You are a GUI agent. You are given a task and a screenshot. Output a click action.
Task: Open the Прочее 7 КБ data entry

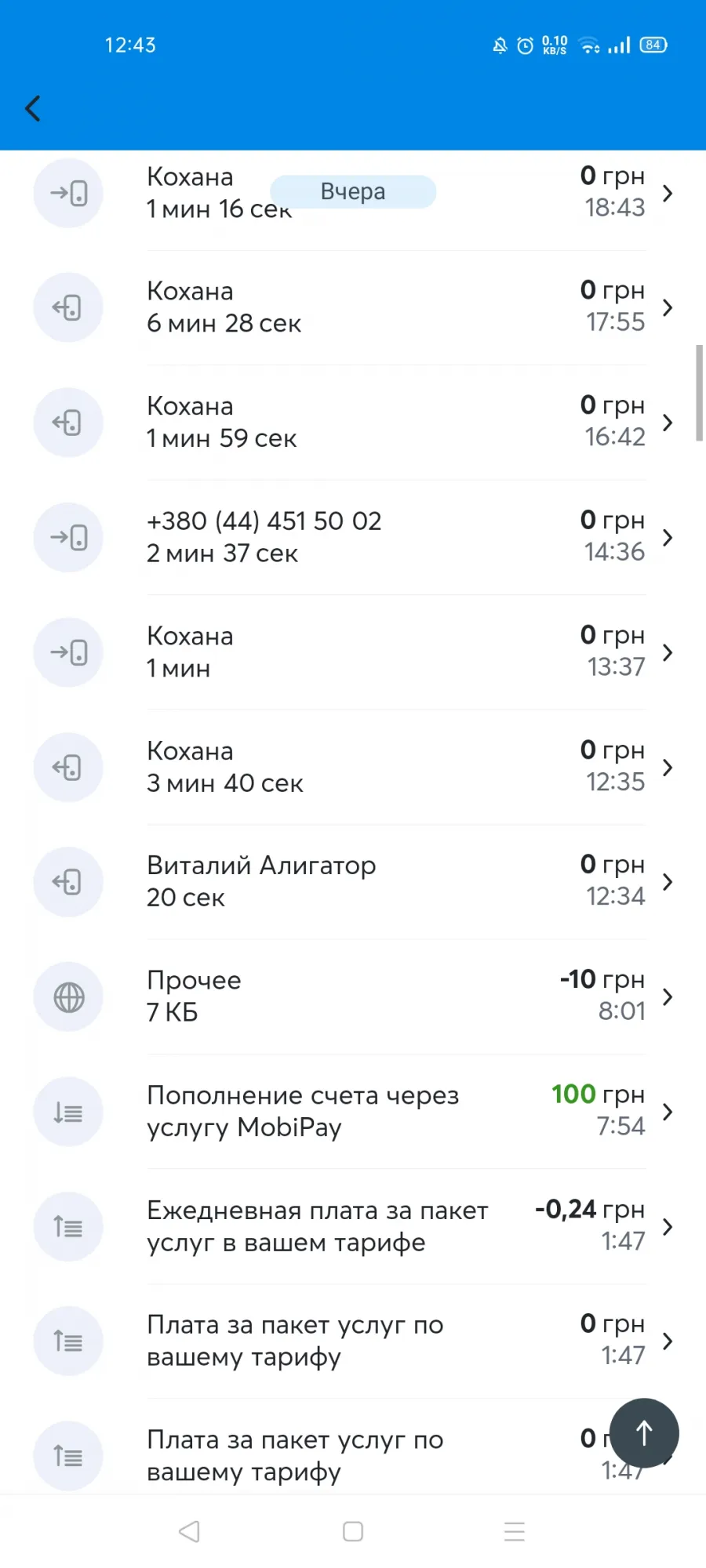pyautogui.click(x=353, y=996)
